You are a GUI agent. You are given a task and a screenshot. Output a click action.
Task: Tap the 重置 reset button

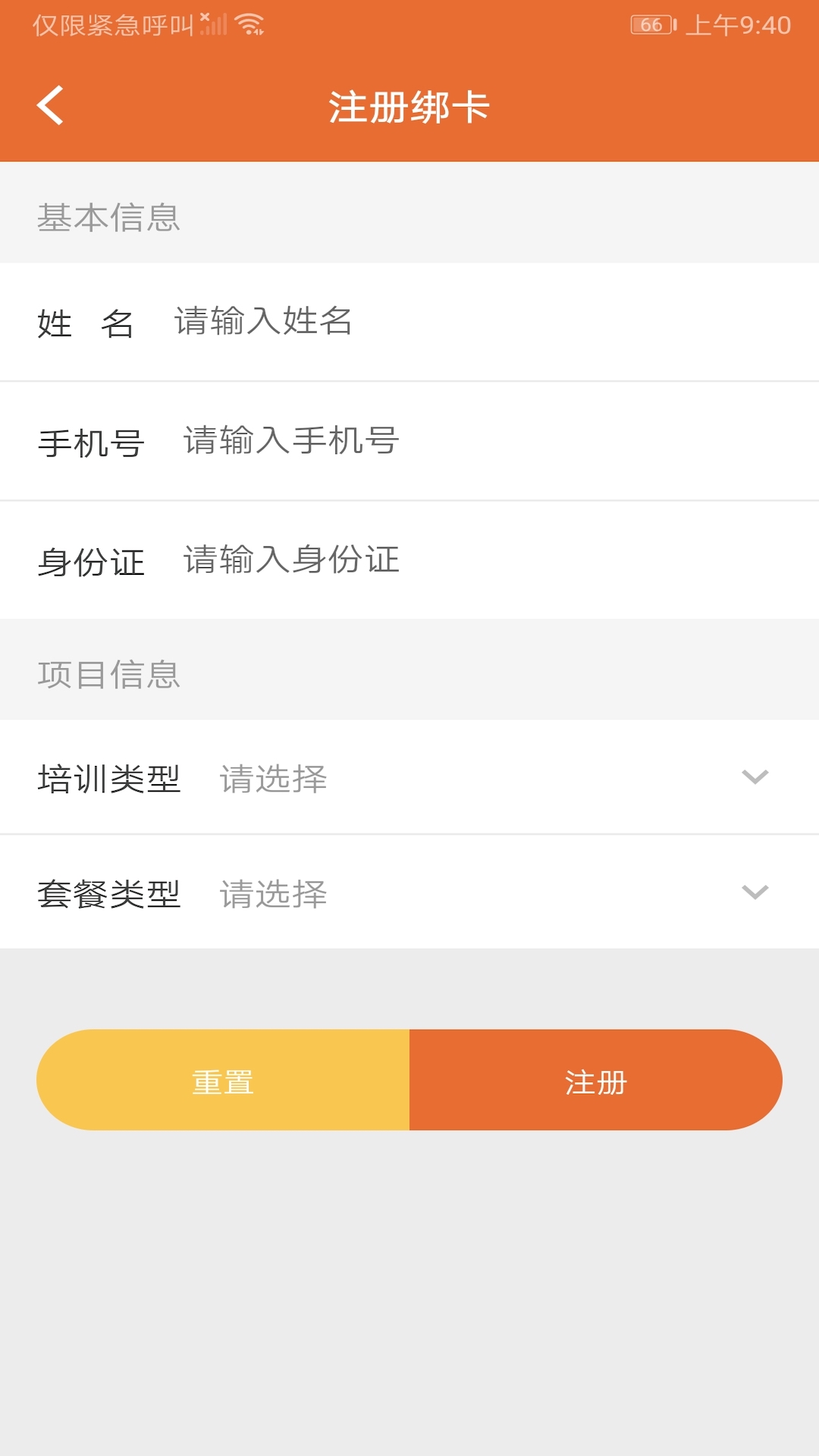point(223,1081)
